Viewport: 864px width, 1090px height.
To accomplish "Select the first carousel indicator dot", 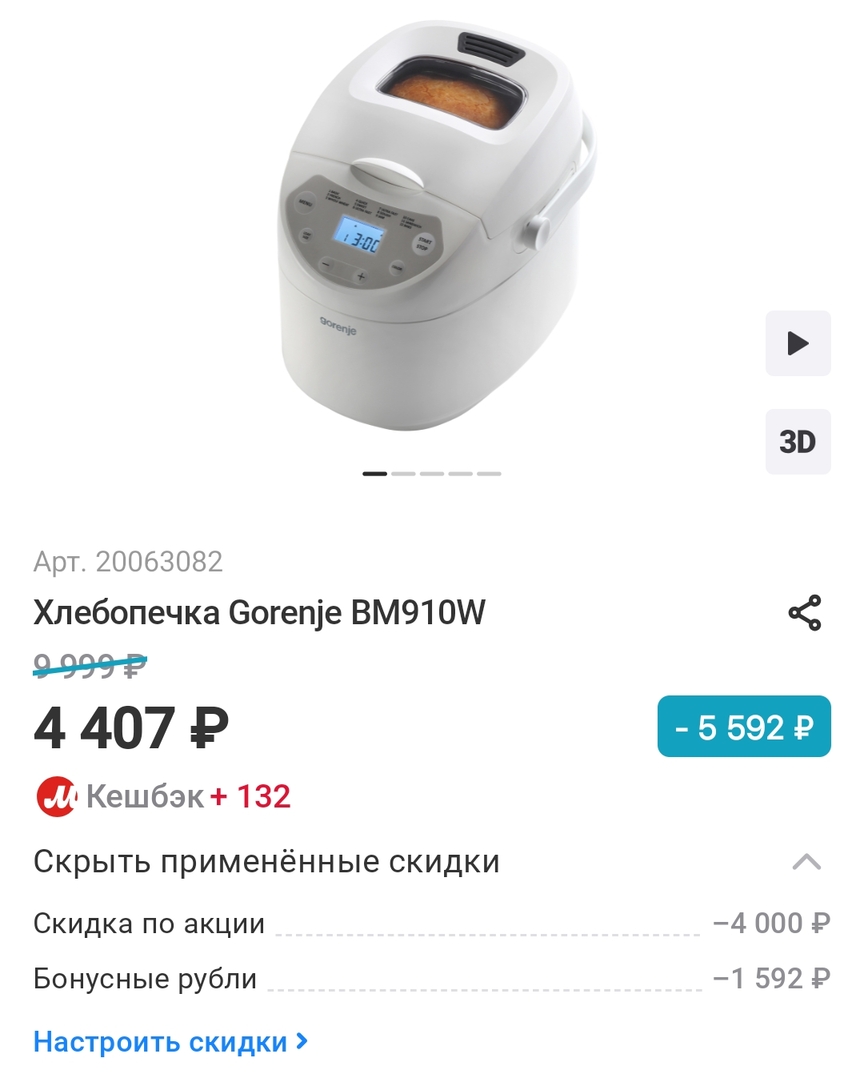I will pyautogui.click(x=374, y=471).
